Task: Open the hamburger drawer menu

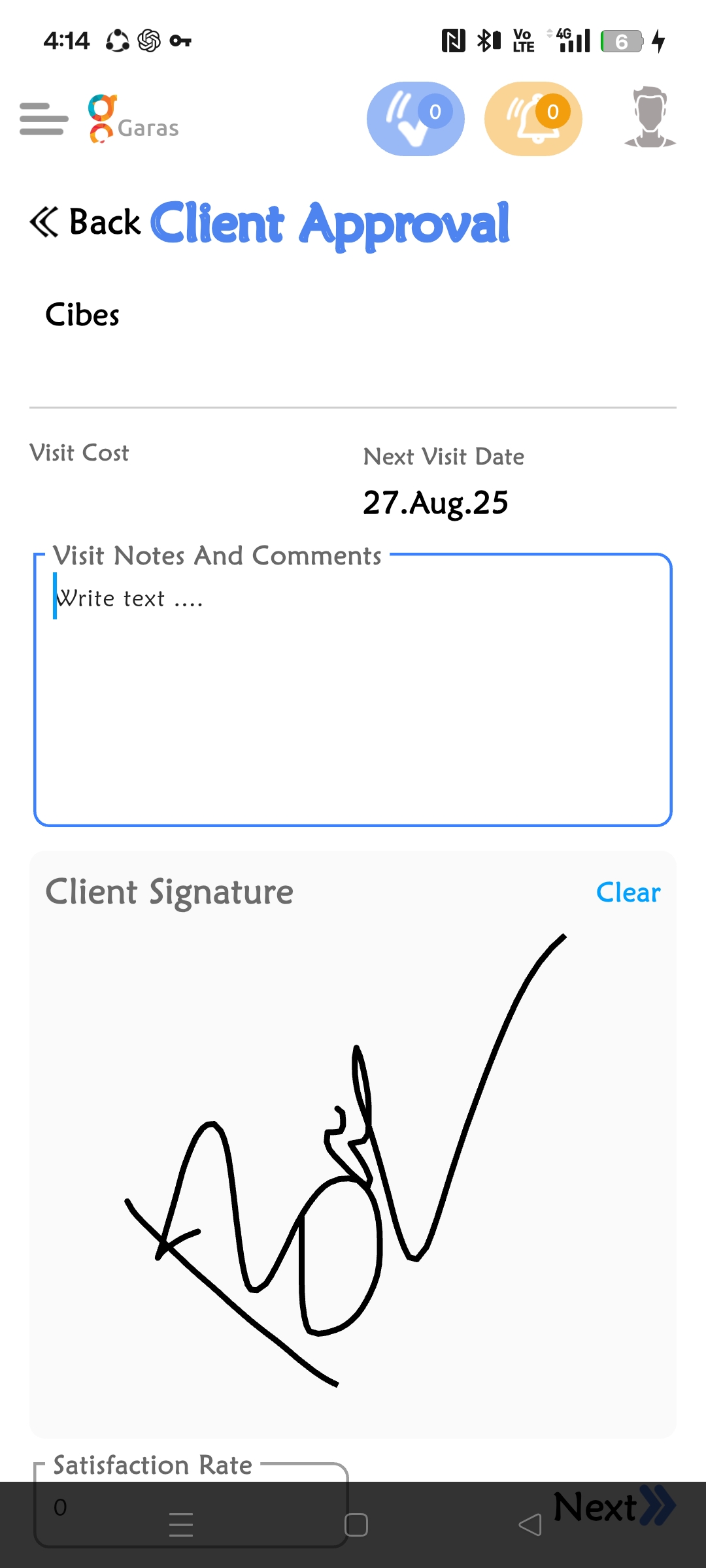Action: click(44, 119)
